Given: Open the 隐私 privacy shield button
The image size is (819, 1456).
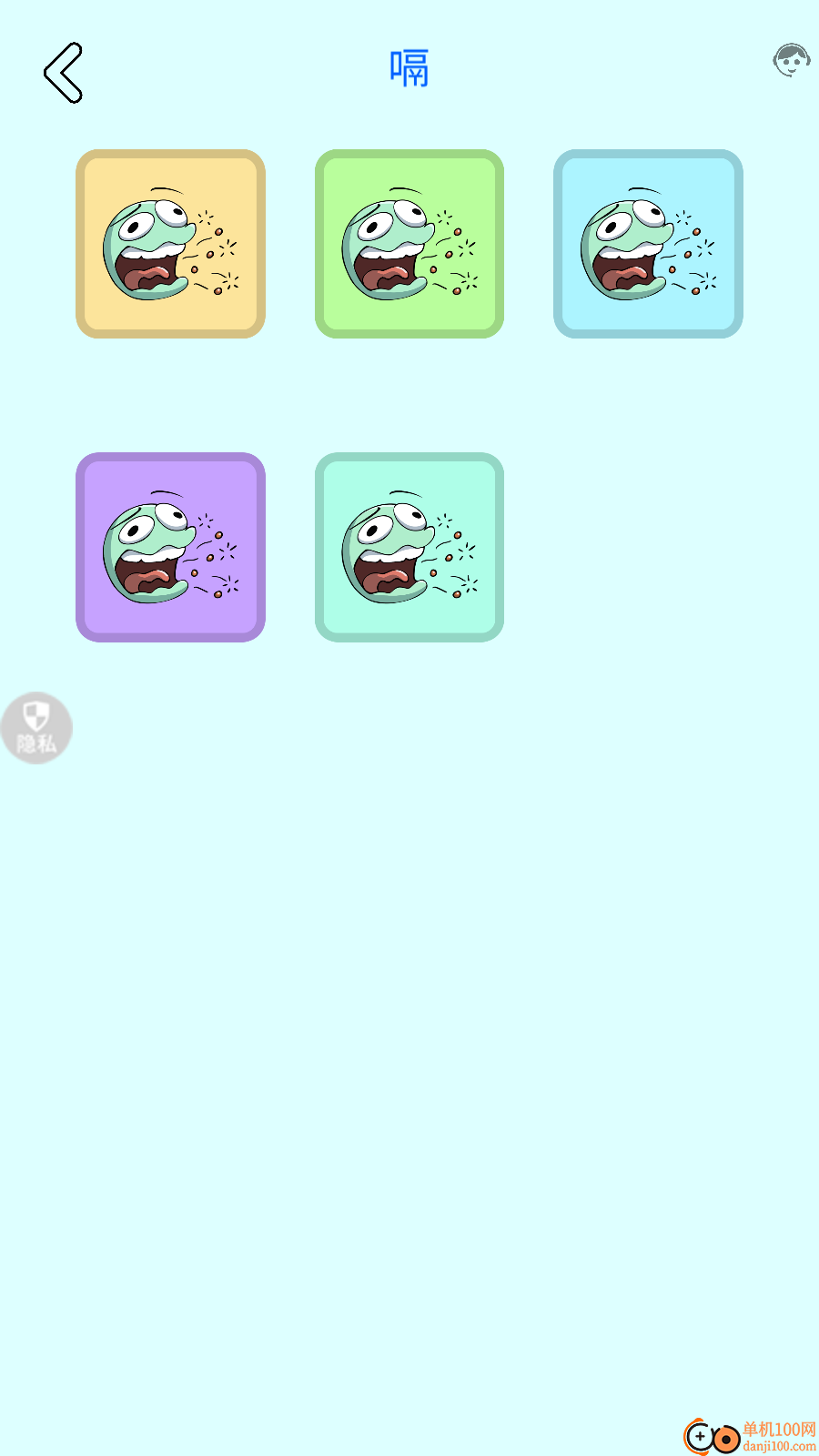Looking at the screenshot, I should (x=36, y=728).
